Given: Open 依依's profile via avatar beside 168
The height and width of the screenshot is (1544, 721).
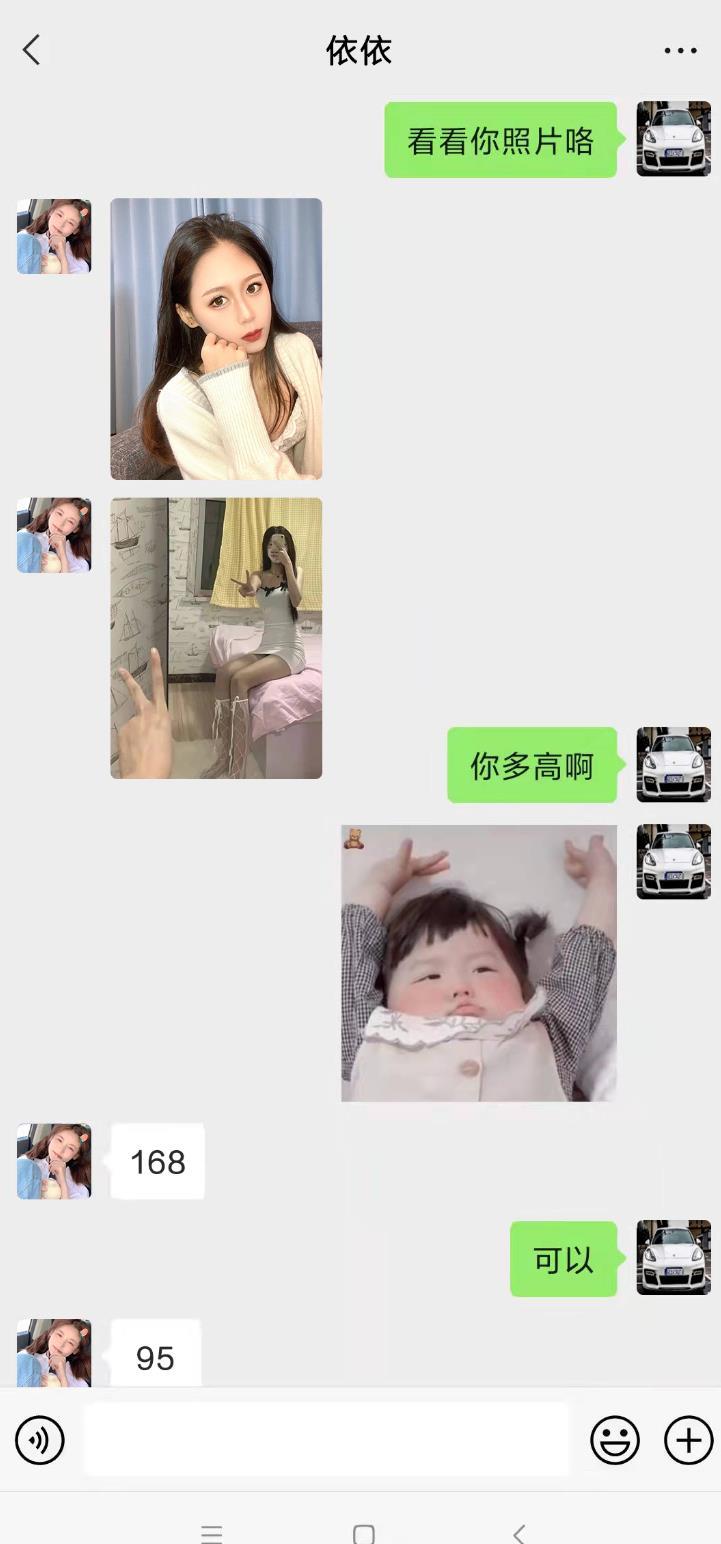Looking at the screenshot, I should pyautogui.click(x=54, y=1161).
